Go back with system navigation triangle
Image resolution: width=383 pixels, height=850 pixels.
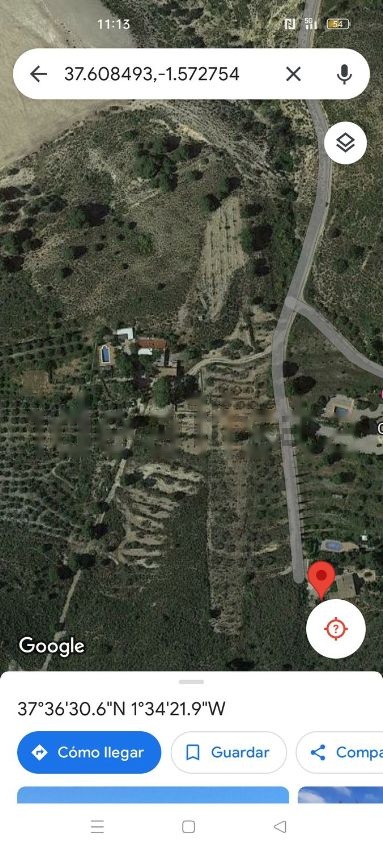(280, 826)
